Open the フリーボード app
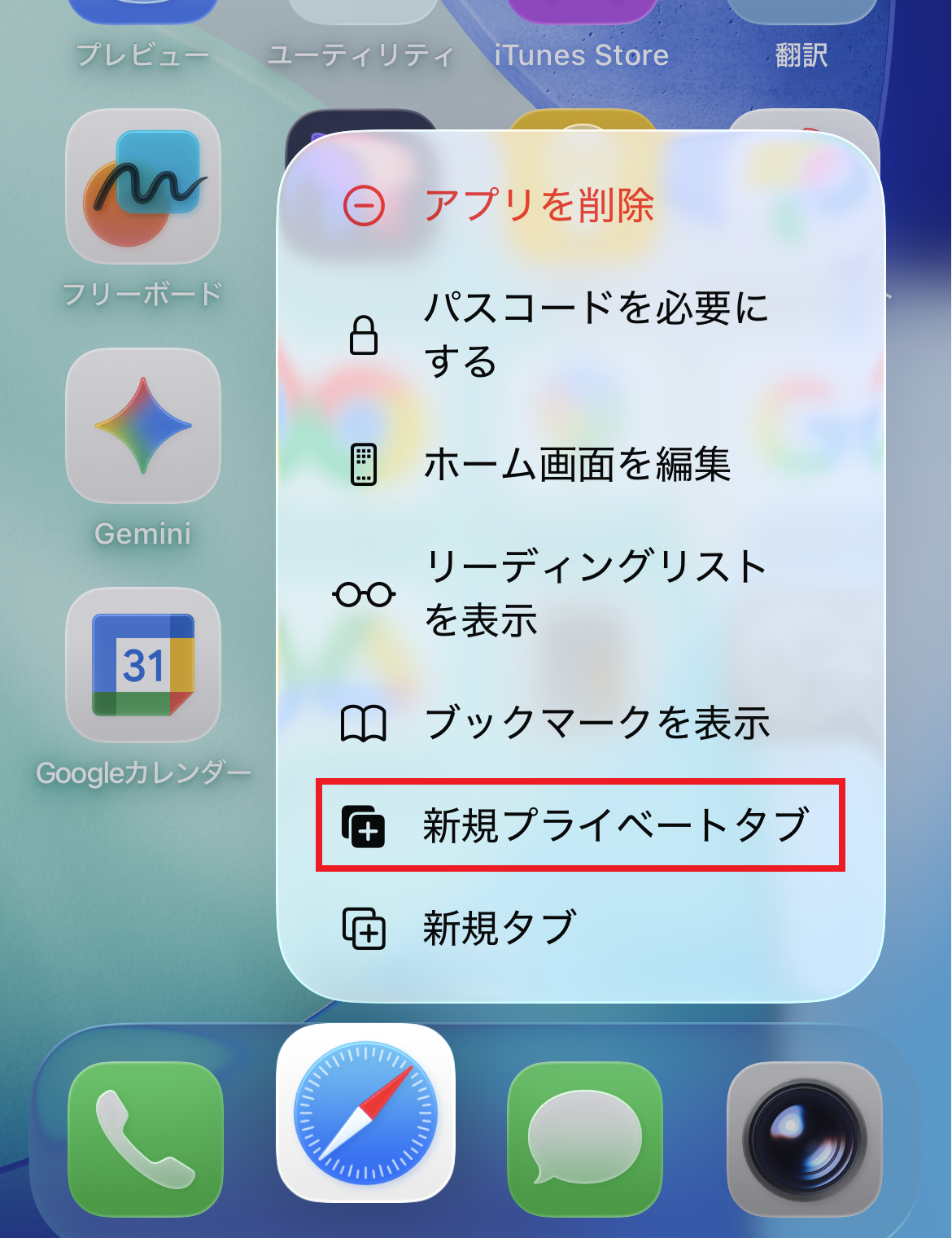The width and height of the screenshot is (952, 1238). pyautogui.click(x=143, y=186)
